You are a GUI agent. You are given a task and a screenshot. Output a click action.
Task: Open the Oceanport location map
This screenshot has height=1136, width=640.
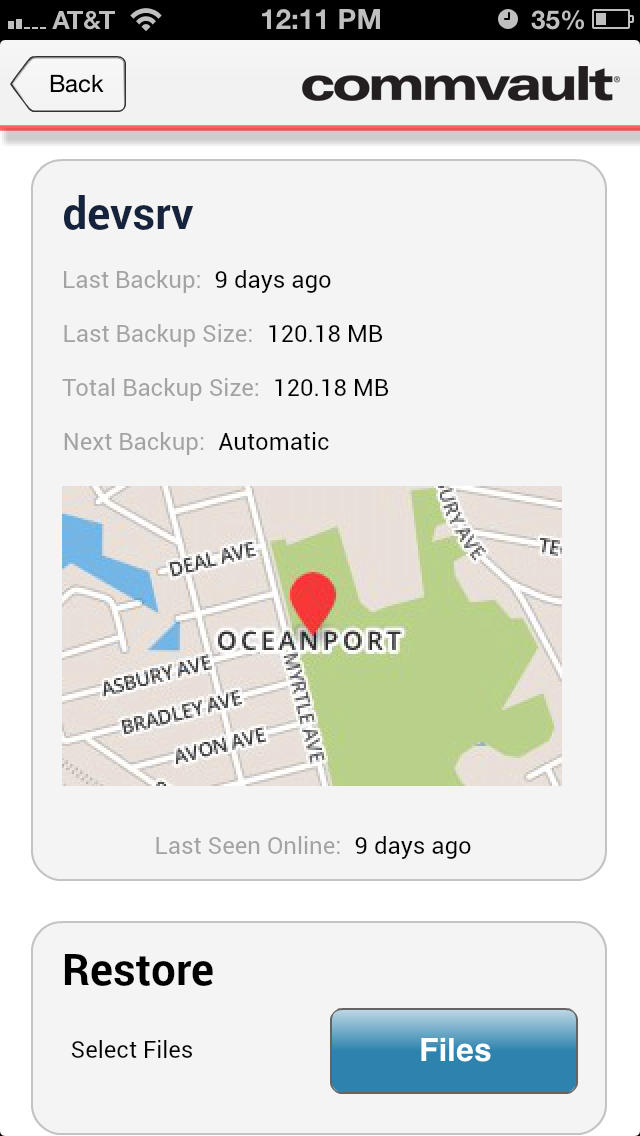(312, 636)
